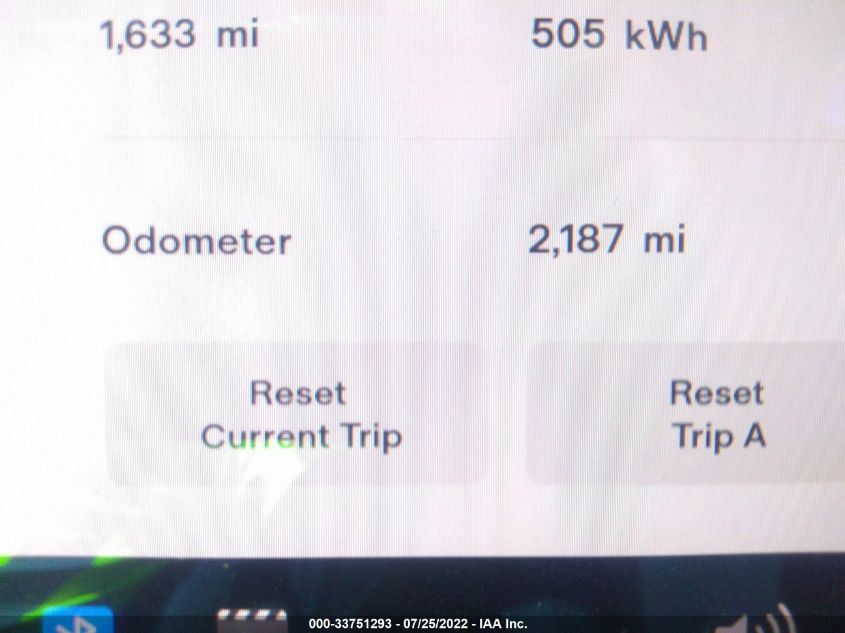This screenshot has height=633, width=845.
Task: Open the theater clapperboard icon
Action: point(252,621)
